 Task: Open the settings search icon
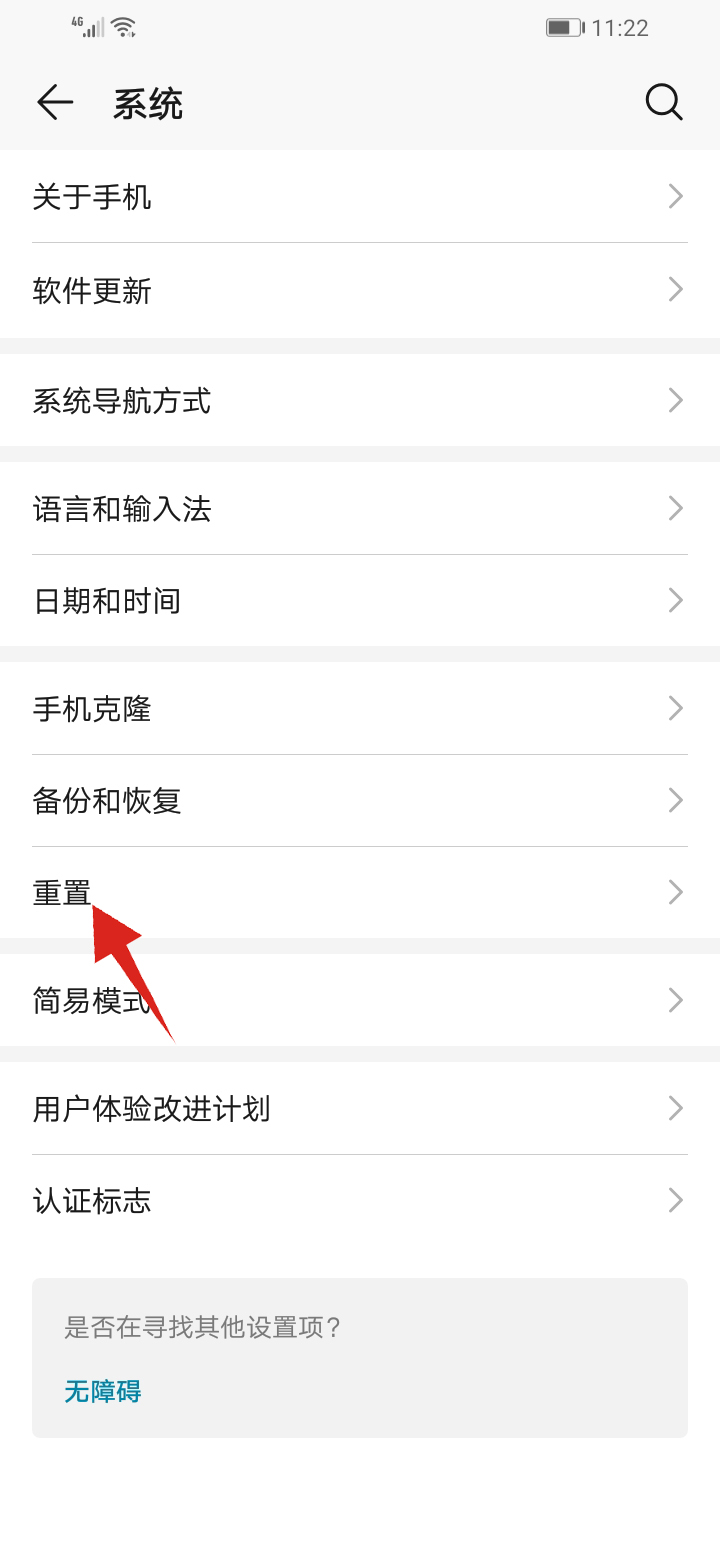tap(663, 102)
